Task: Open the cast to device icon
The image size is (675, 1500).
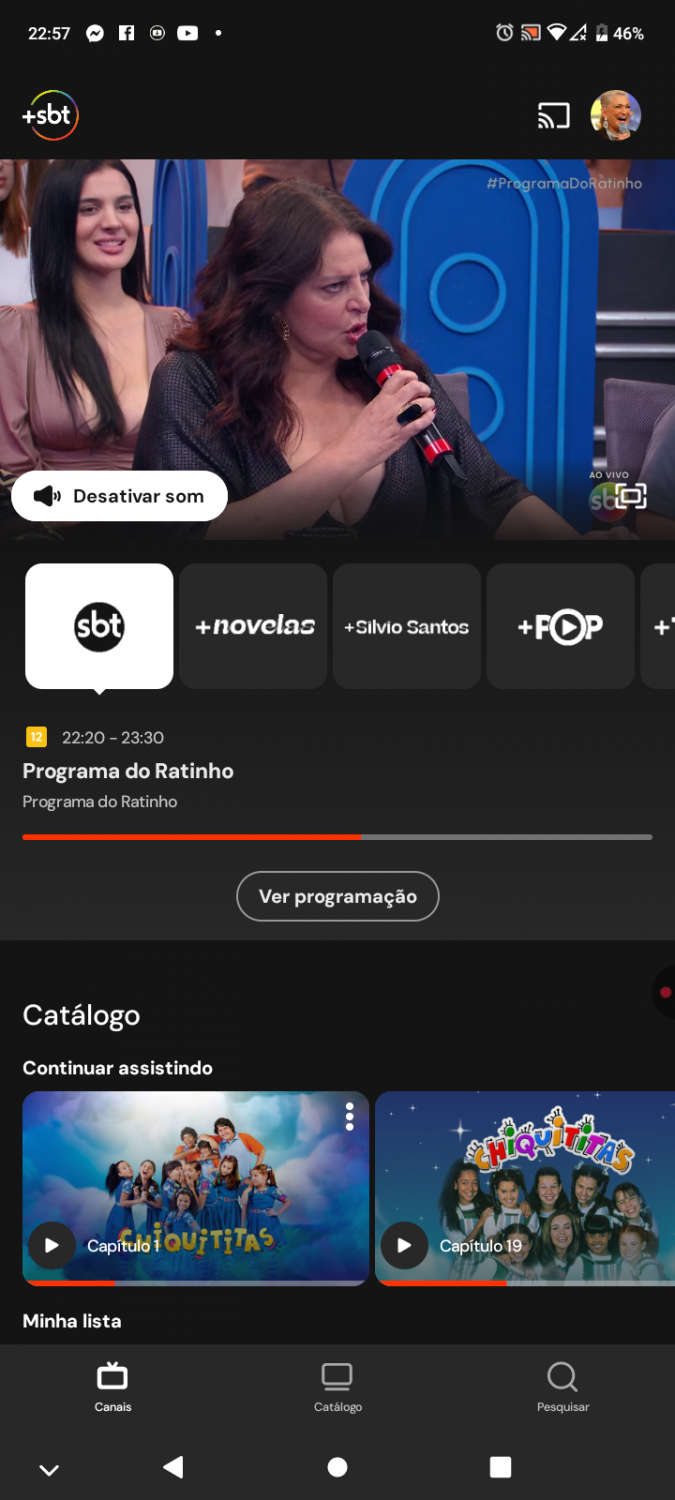Action: (553, 116)
